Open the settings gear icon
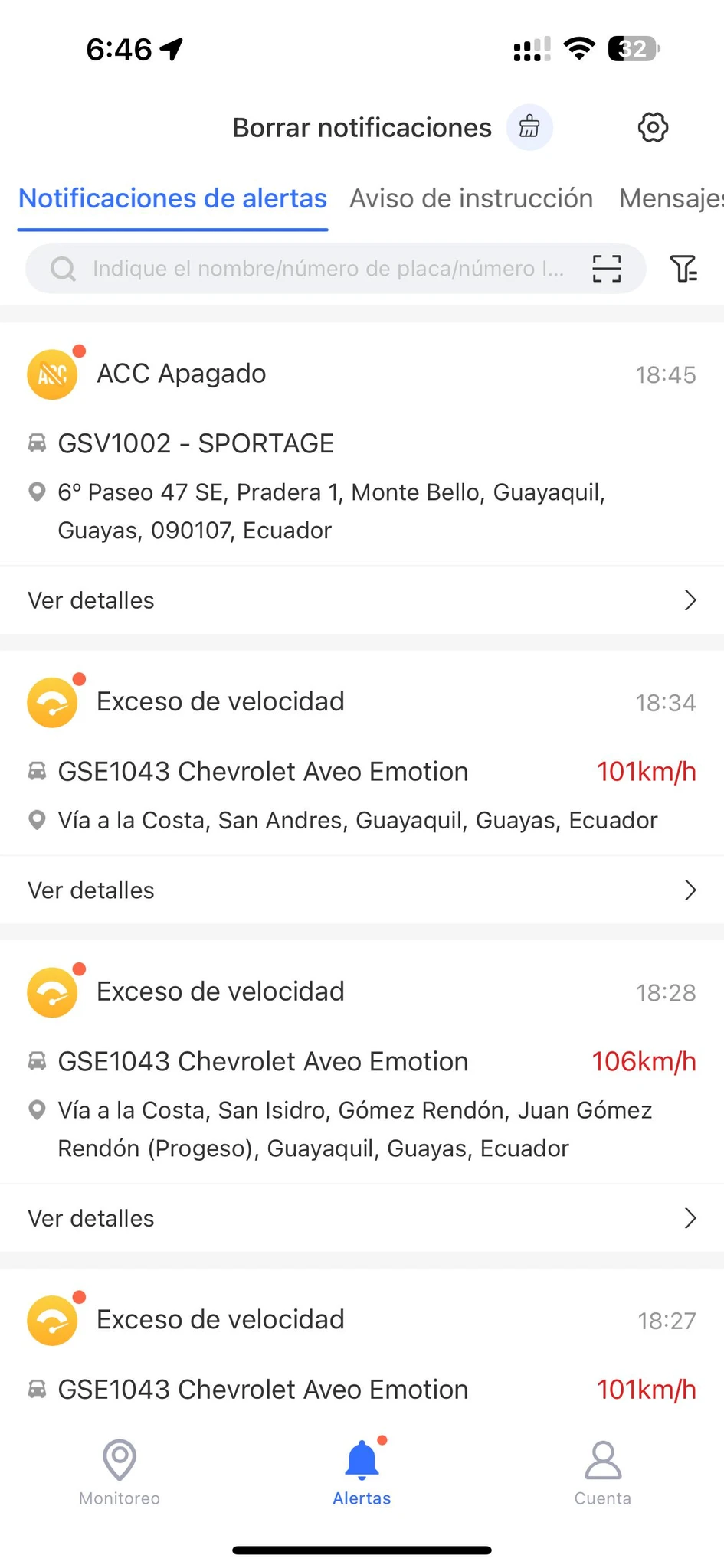The height and width of the screenshot is (1568, 724). pyautogui.click(x=653, y=127)
